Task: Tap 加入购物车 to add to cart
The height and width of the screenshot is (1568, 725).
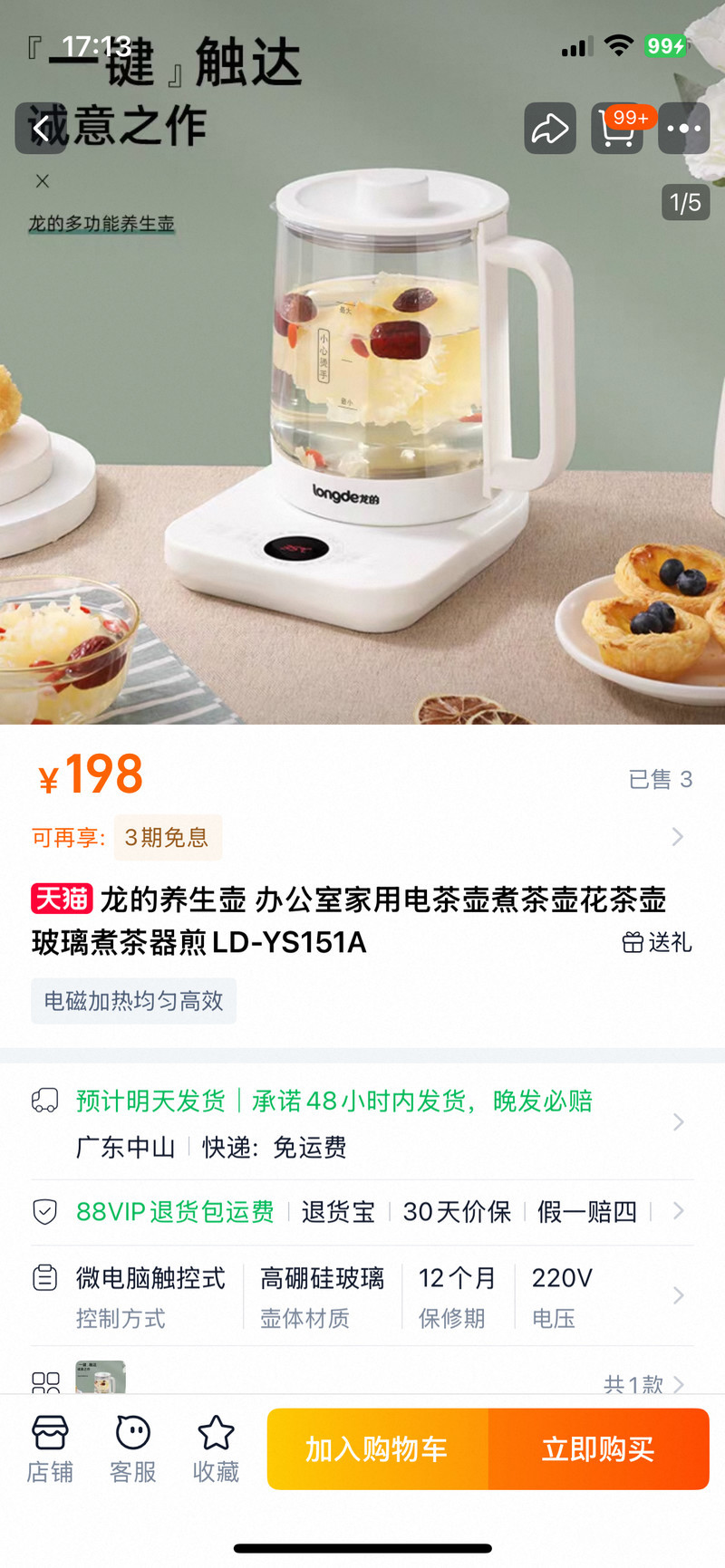Action: click(378, 1449)
